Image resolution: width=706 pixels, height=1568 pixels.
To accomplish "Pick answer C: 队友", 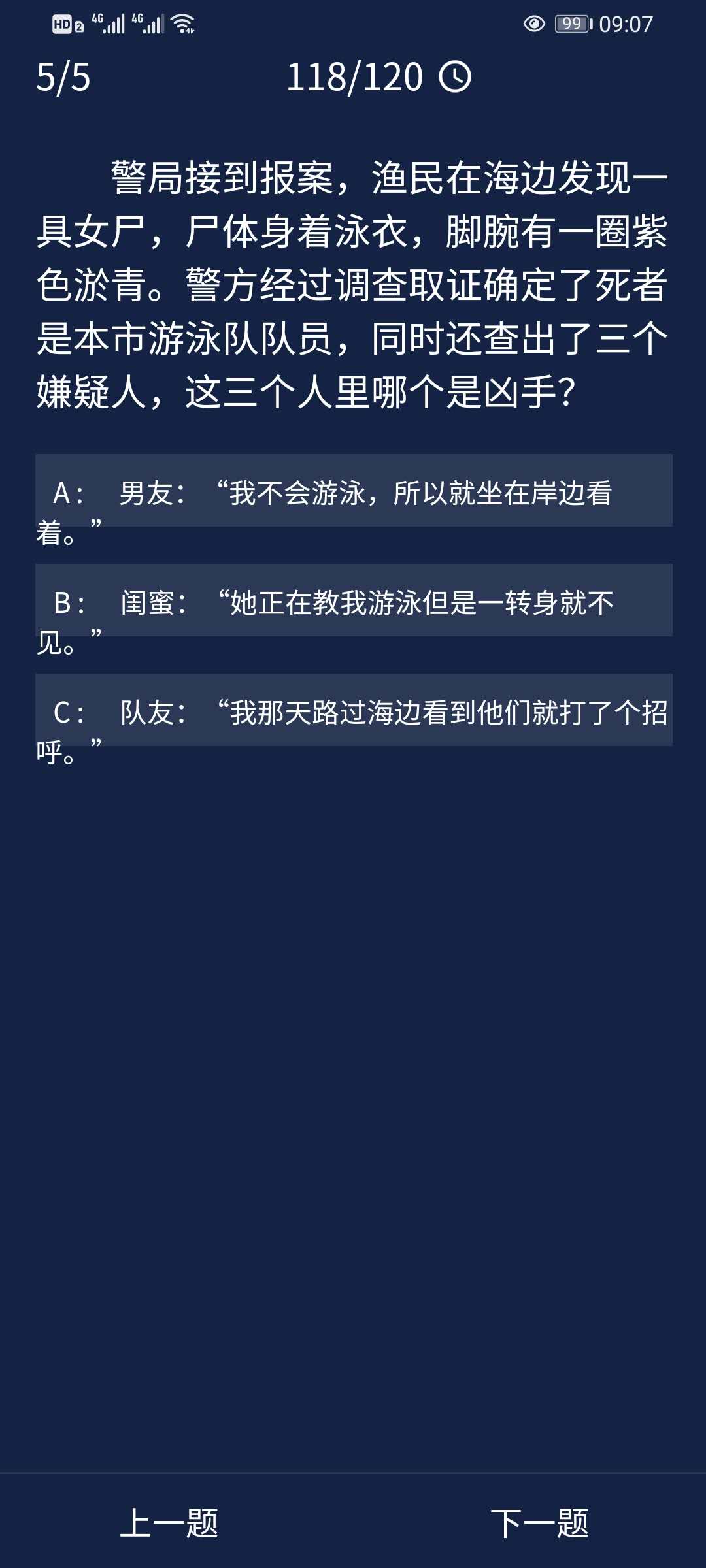I will click(x=353, y=711).
